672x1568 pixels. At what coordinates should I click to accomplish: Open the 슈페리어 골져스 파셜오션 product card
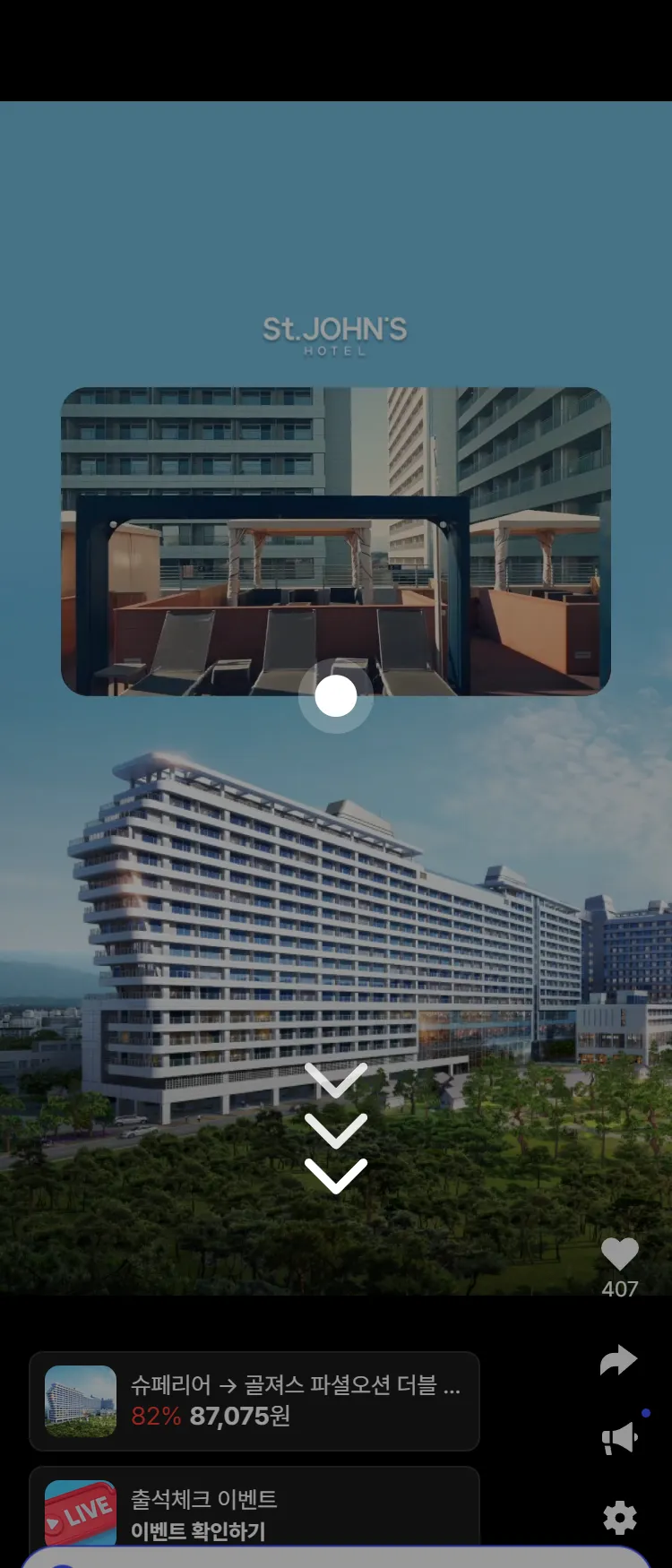click(x=254, y=1400)
